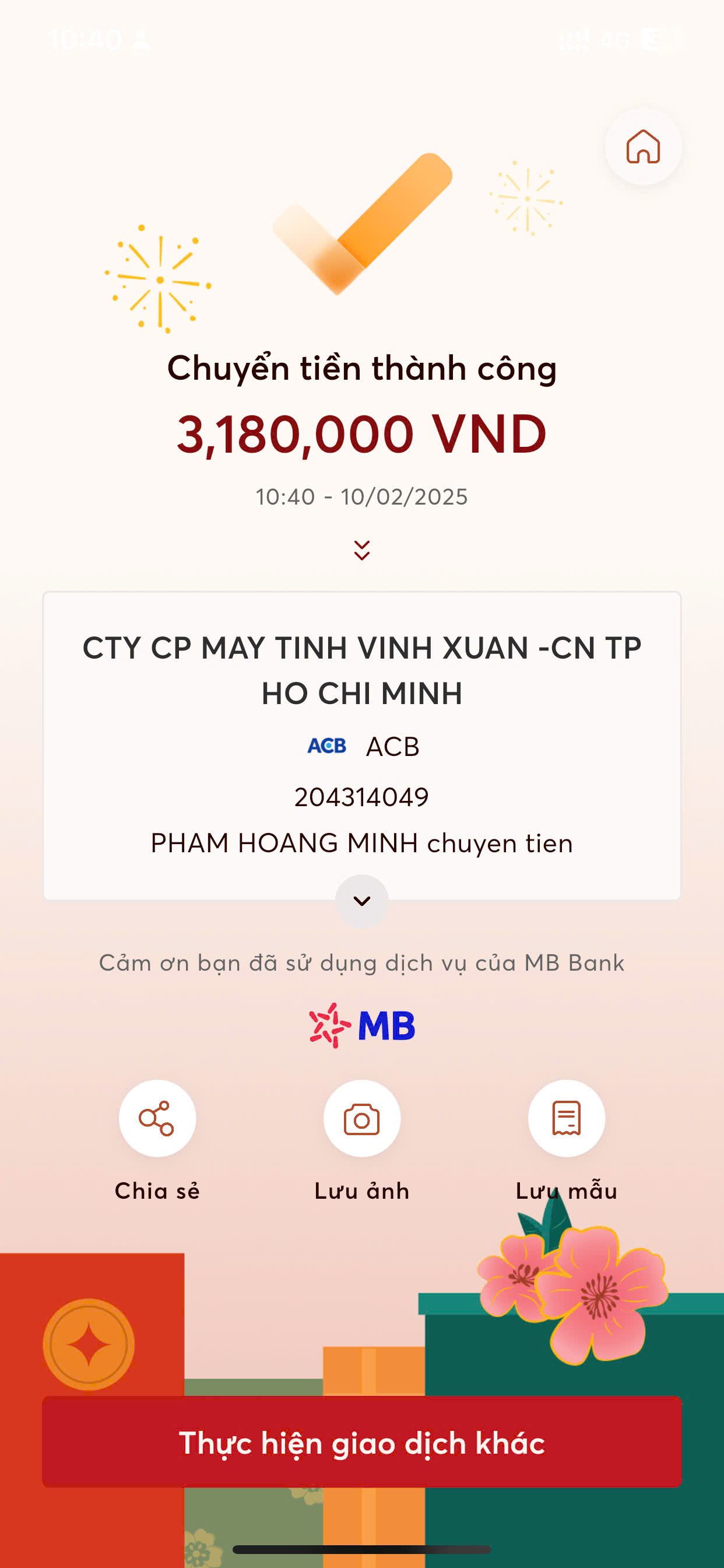Share the transfer receipt via Chia sẻ
Viewport: 724px width, 1568px height.
pyautogui.click(x=157, y=1118)
